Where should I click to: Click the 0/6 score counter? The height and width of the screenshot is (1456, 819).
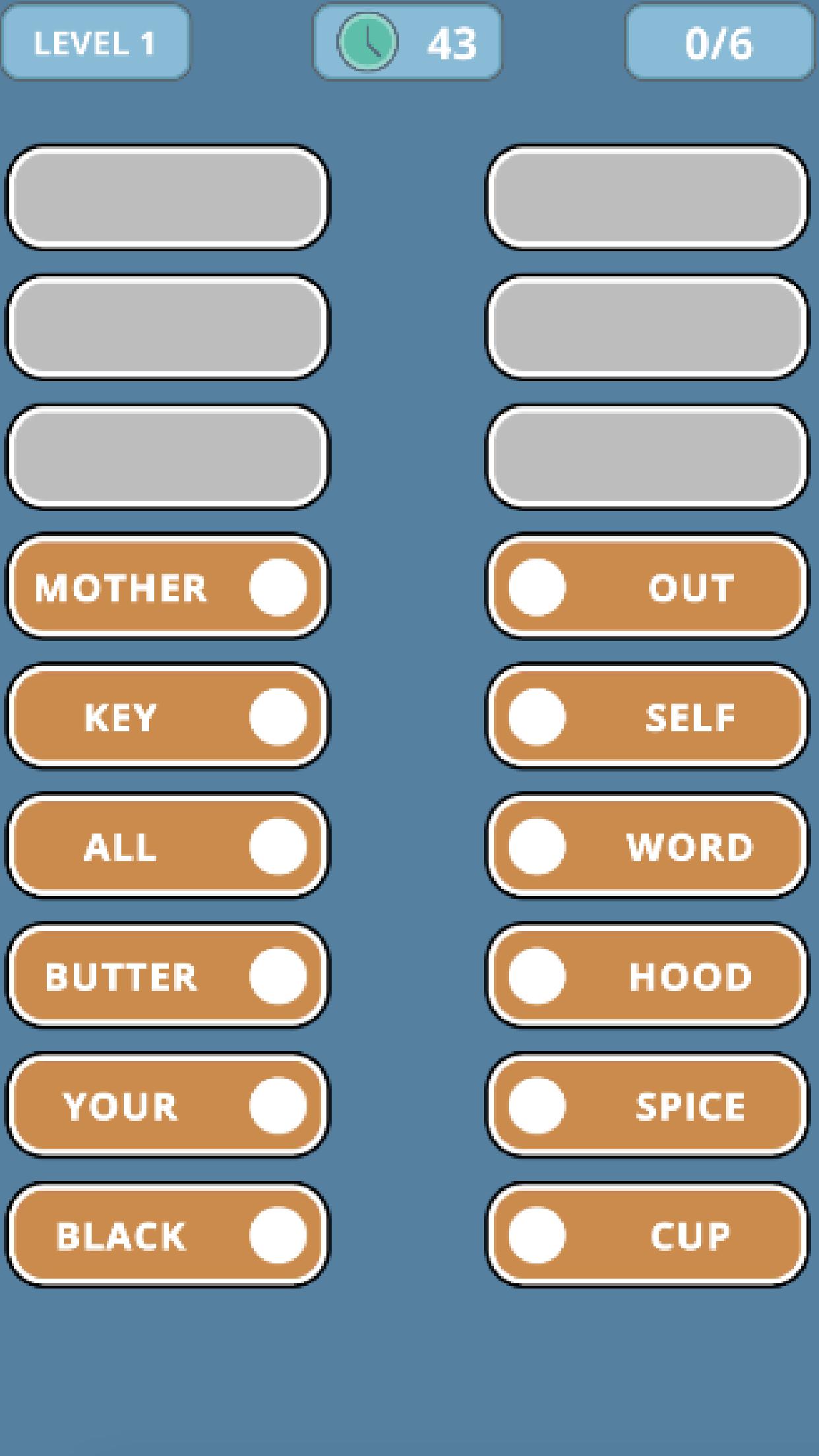pyautogui.click(x=719, y=41)
